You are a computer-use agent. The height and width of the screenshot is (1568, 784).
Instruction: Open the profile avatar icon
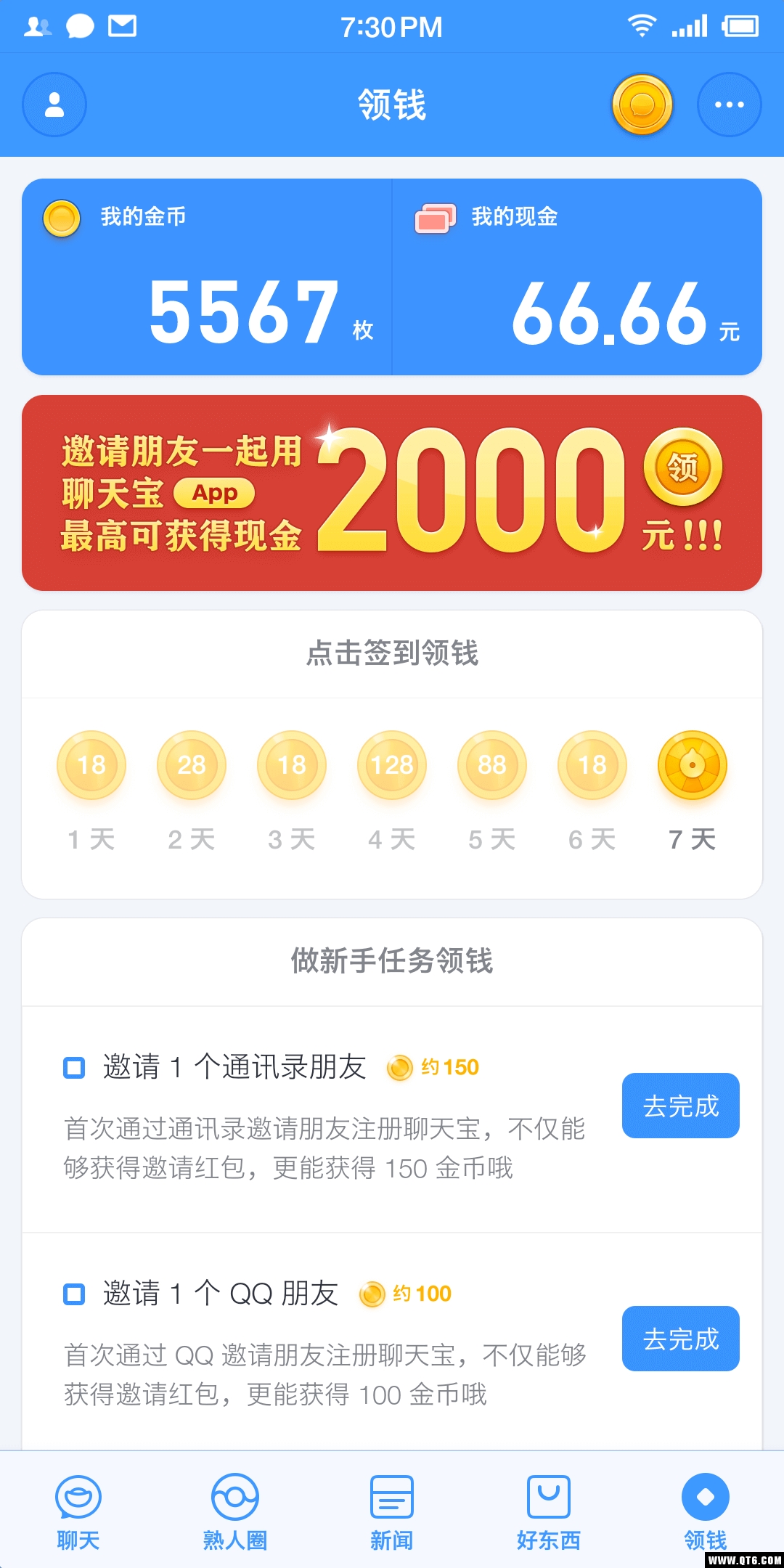54,105
